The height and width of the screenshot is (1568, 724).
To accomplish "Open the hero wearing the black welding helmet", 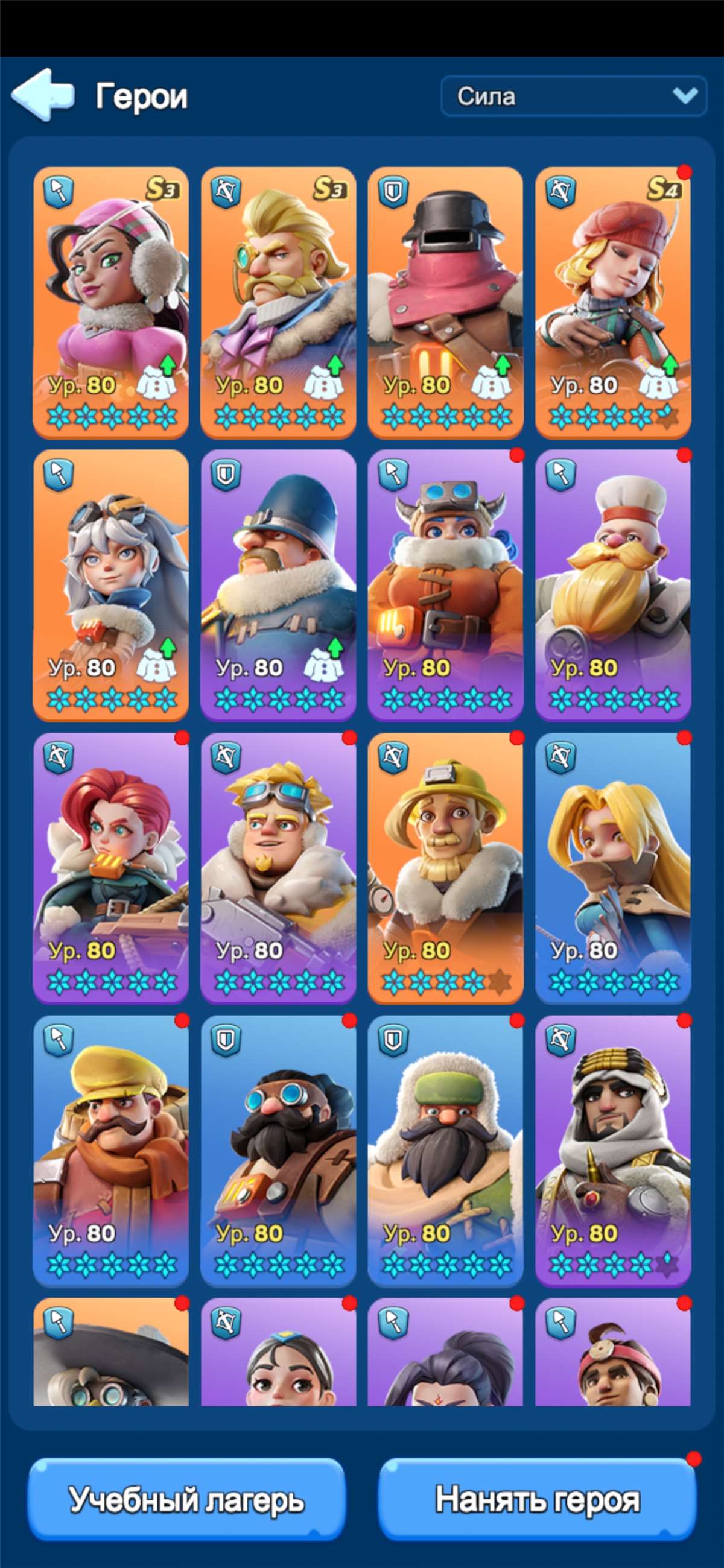I will coord(445,302).
